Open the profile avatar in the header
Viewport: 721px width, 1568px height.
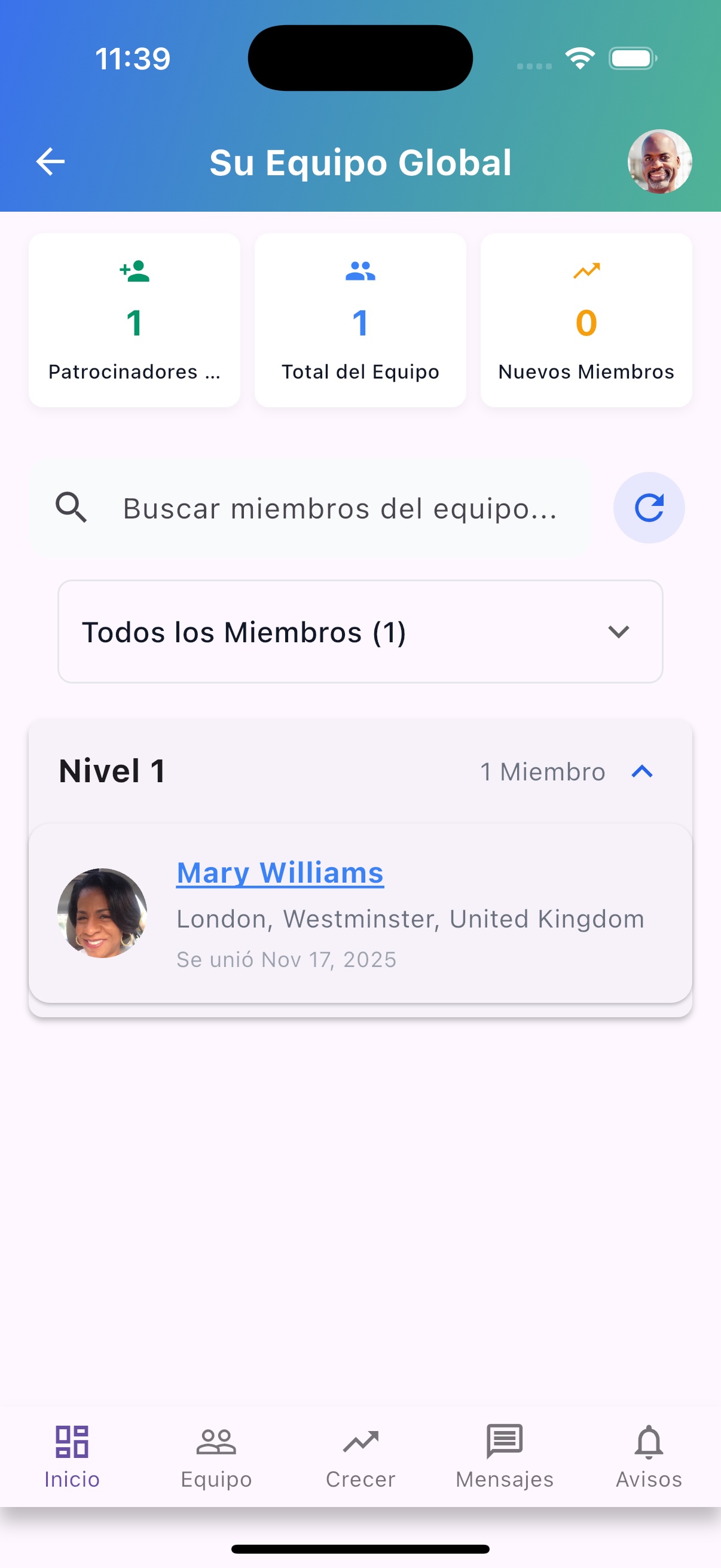(659, 161)
